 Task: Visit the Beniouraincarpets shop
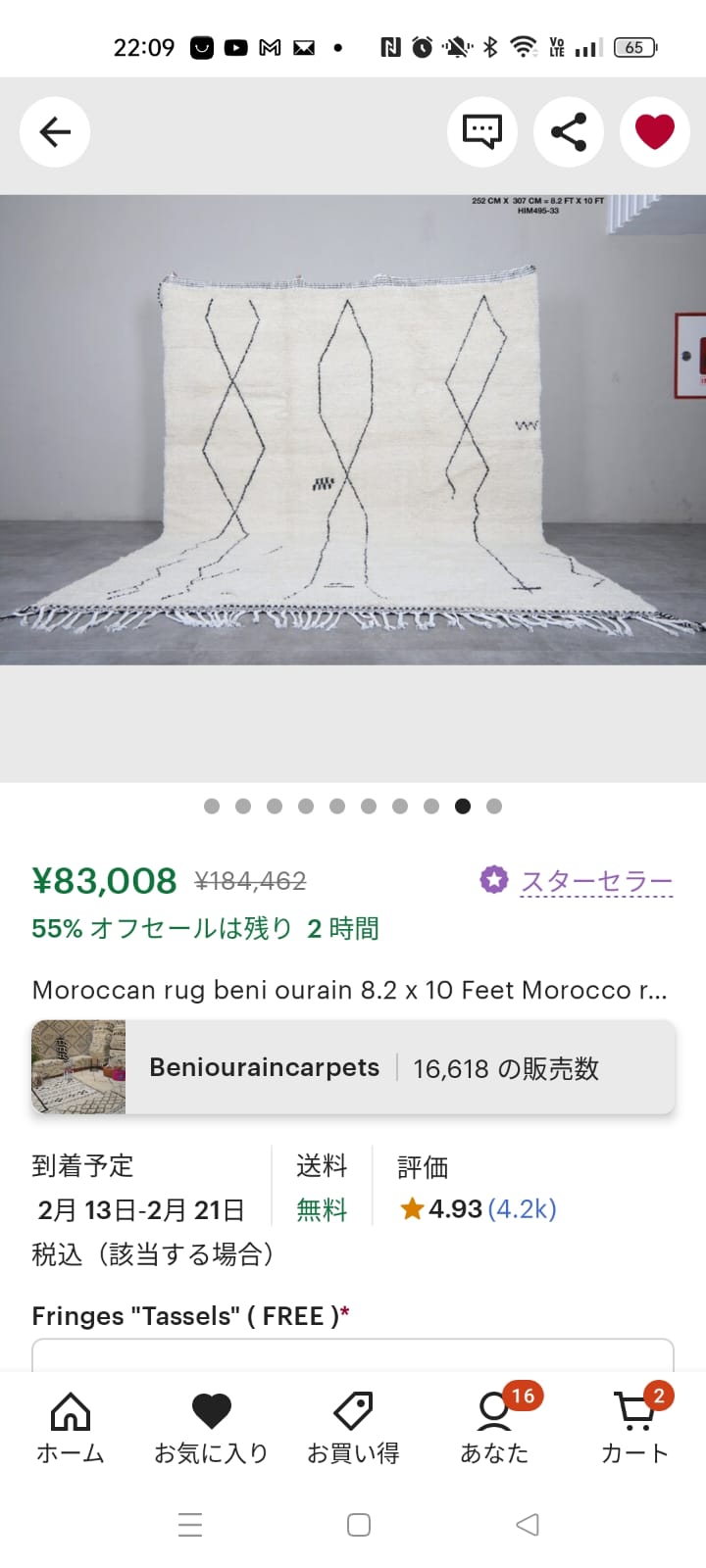353,1067
